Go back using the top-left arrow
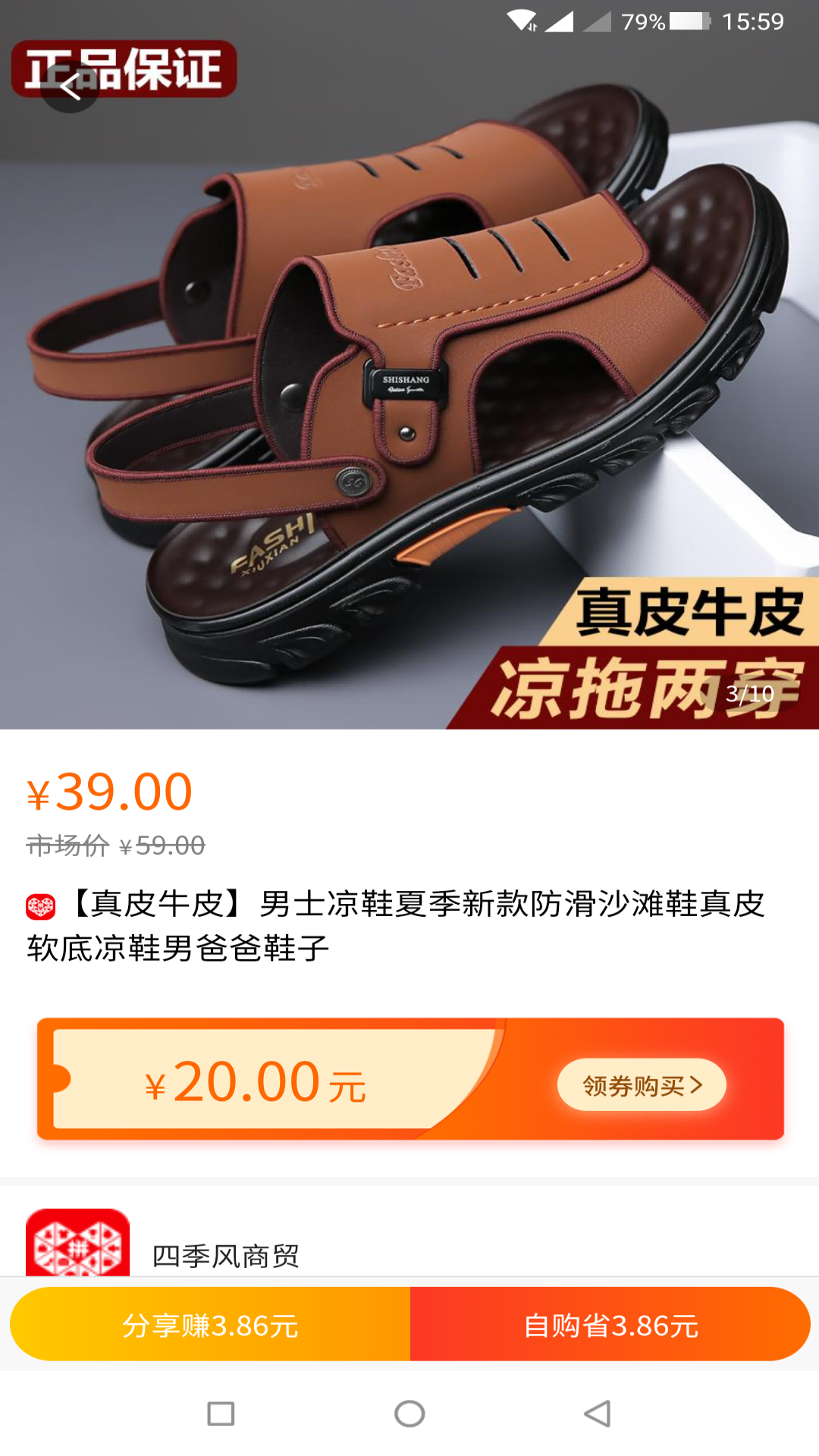The image size is (819, 1456). pos(70,88)
